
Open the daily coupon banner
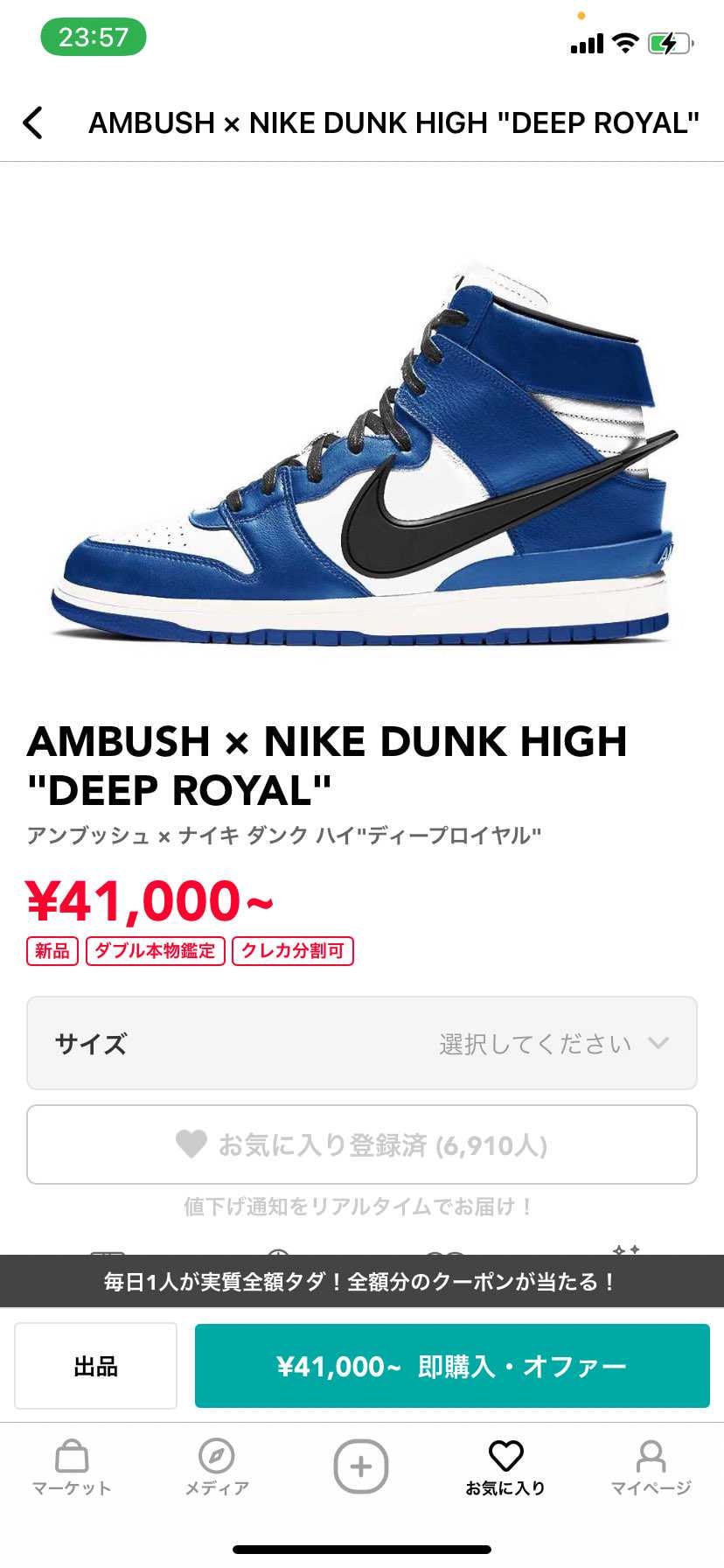tap(362, 1282)
